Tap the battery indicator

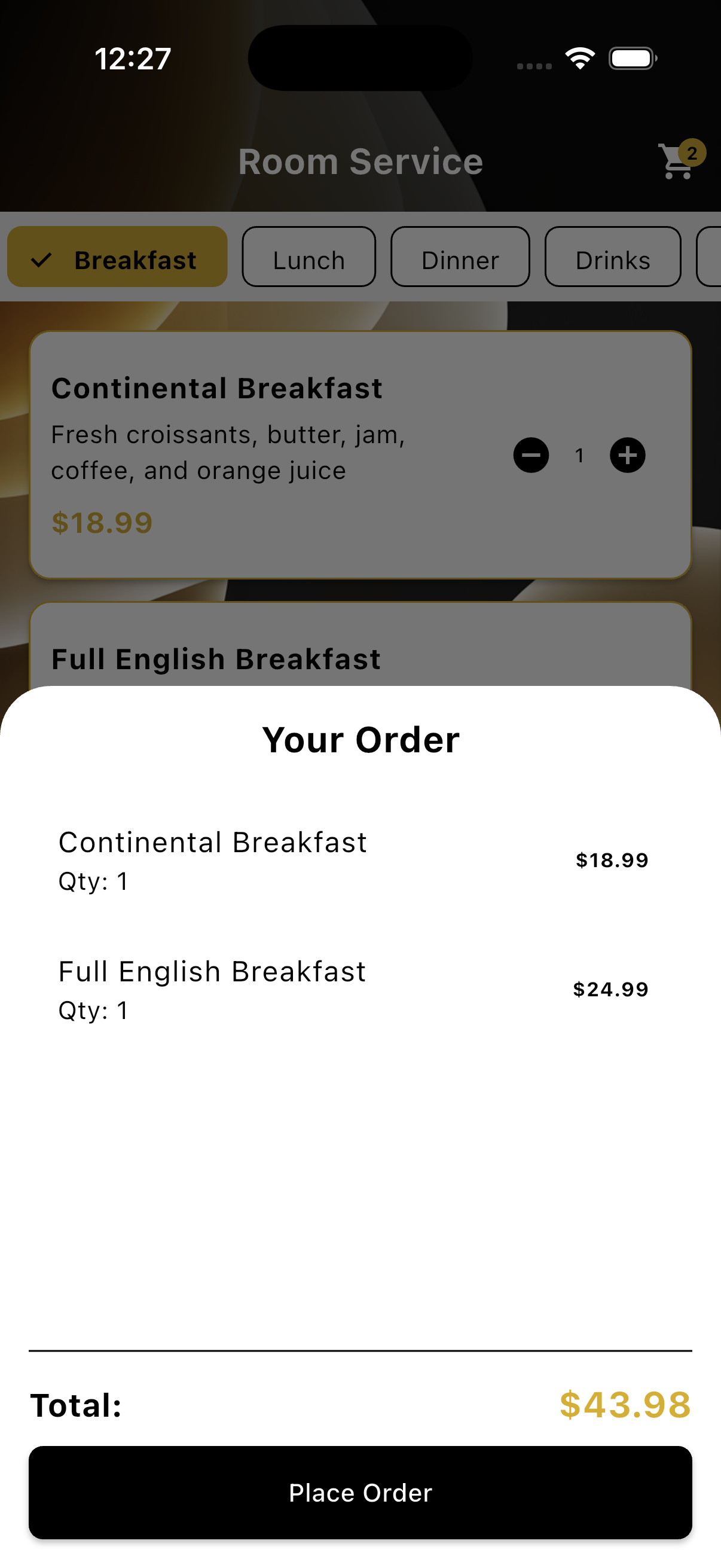[631, 58]
